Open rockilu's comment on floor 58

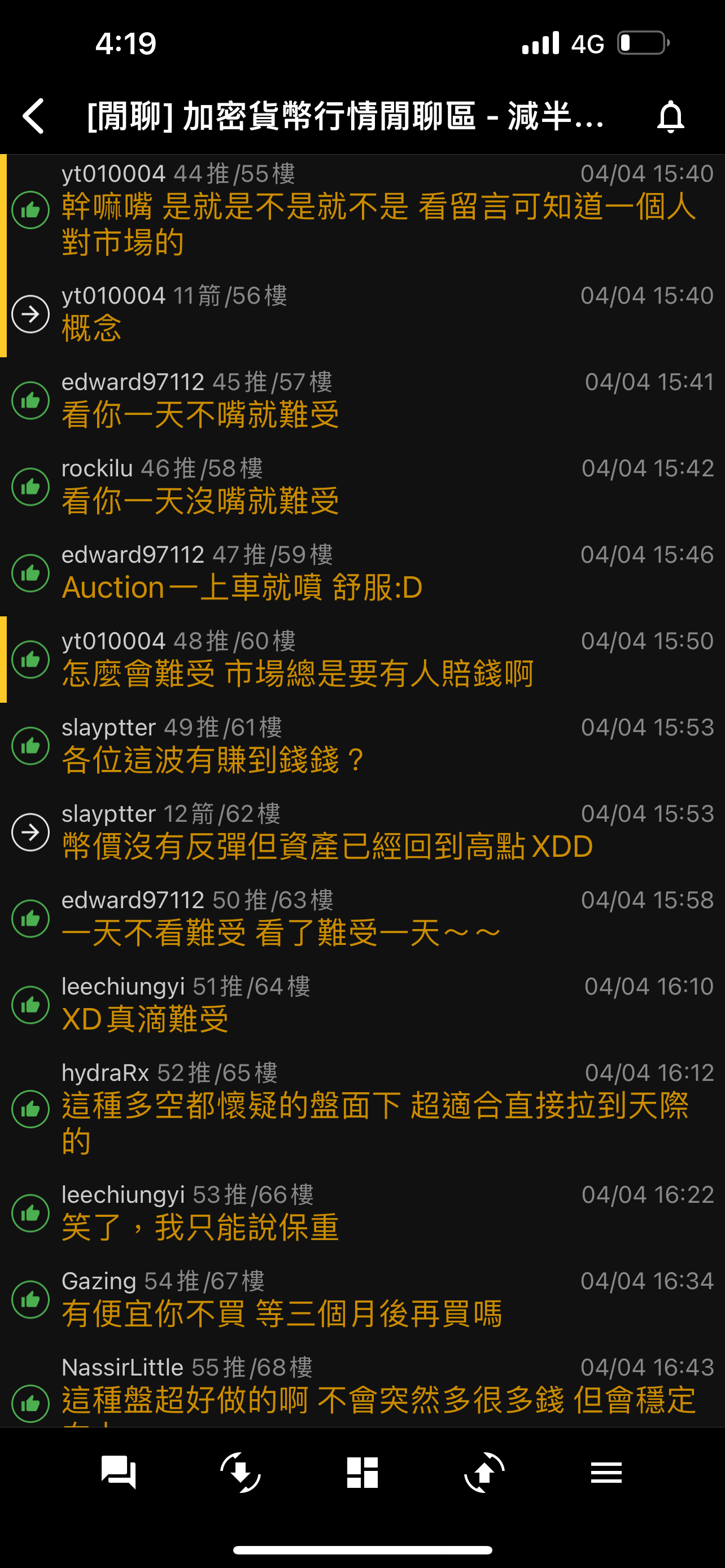[x=362, y=487]
